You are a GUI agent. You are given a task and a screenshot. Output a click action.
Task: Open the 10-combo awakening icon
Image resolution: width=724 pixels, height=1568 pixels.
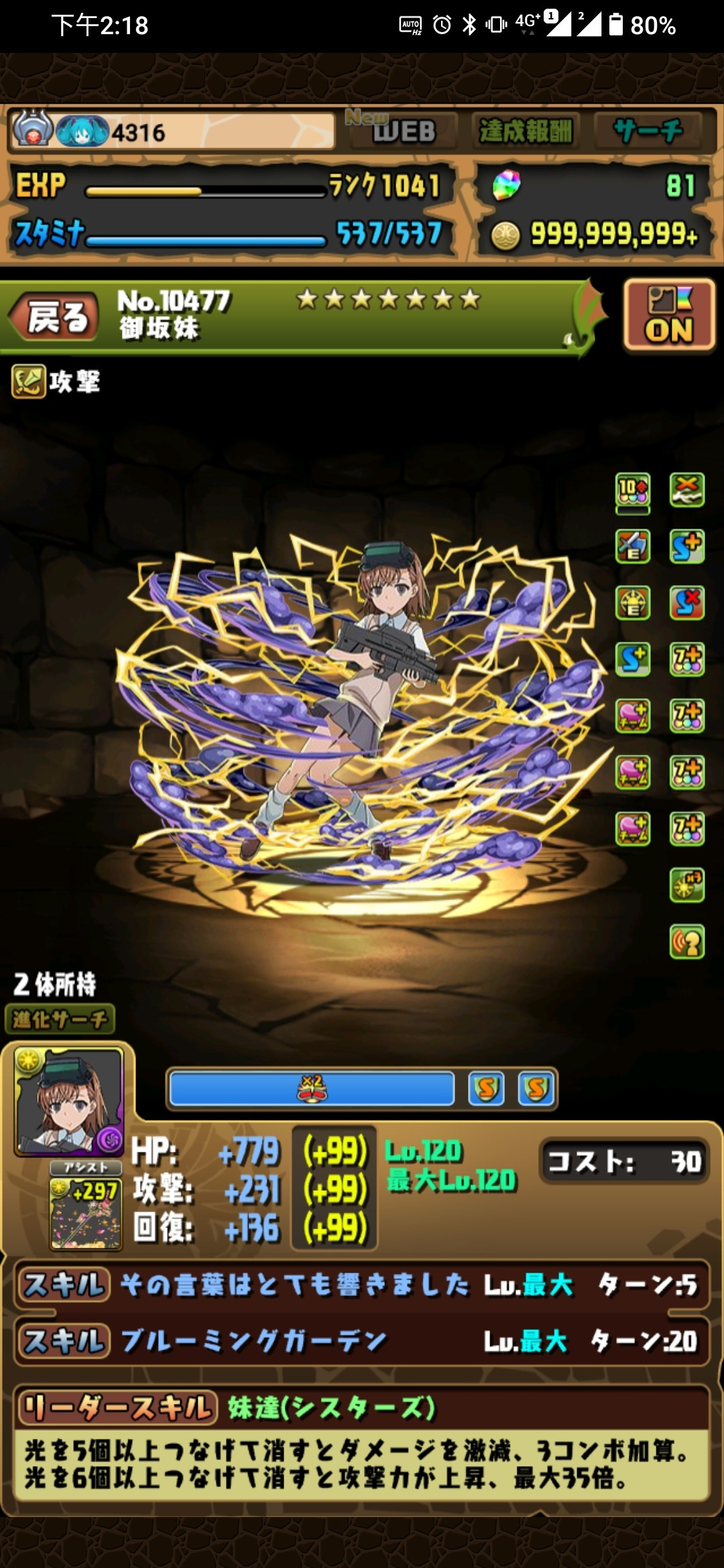point(632,491)
